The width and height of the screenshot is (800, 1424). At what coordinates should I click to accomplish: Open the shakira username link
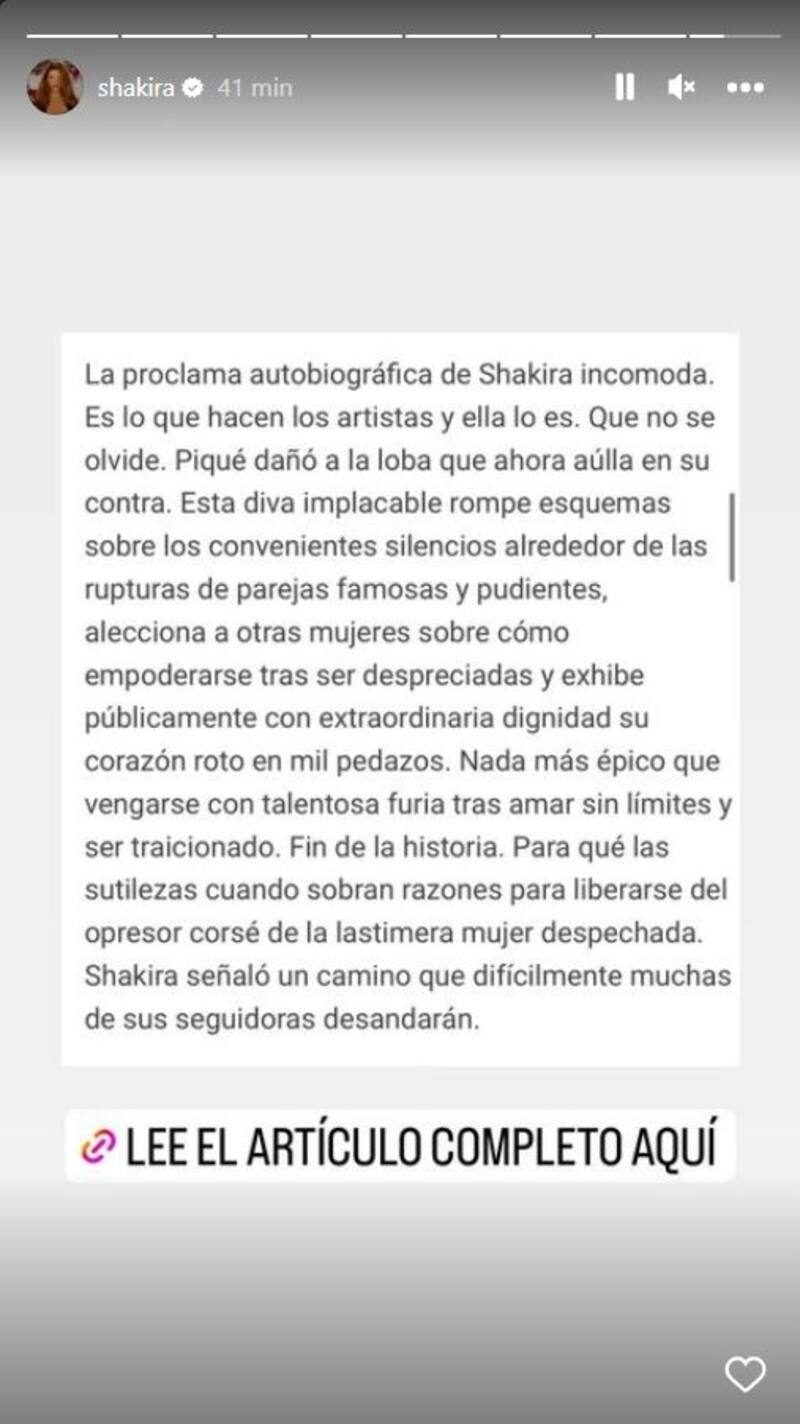pos(136,88)
